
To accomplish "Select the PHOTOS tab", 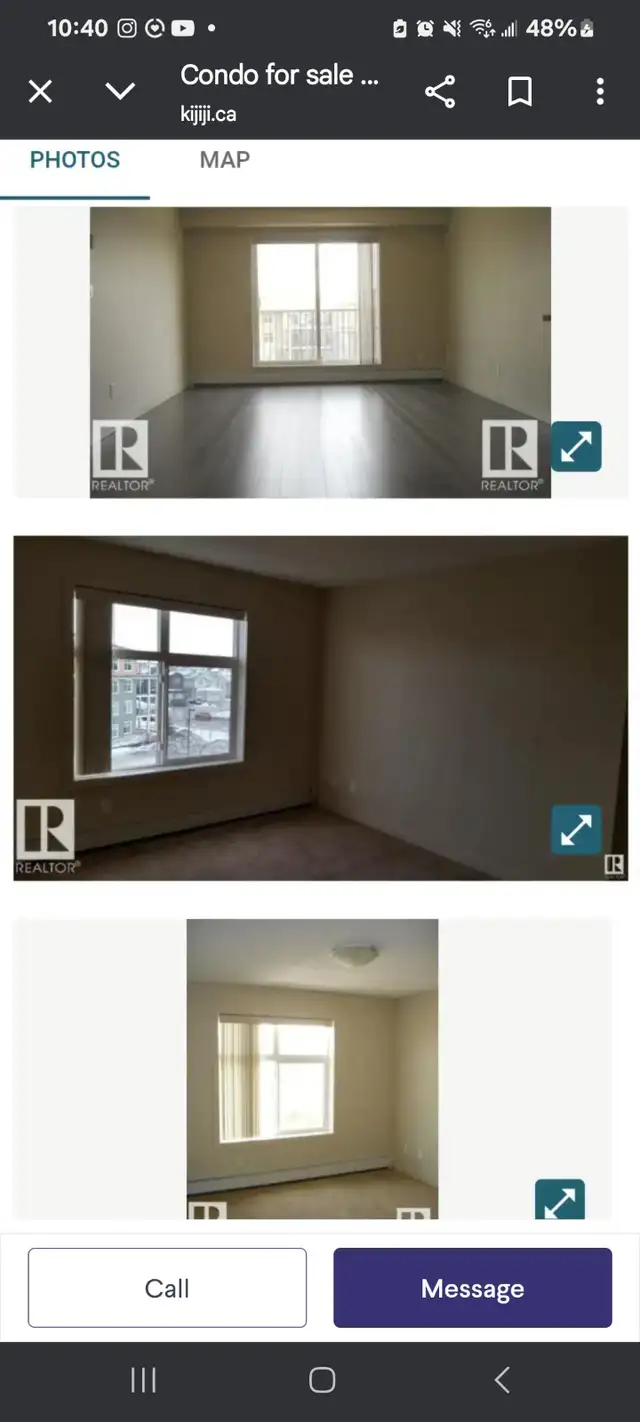I will tap(75, 160).
